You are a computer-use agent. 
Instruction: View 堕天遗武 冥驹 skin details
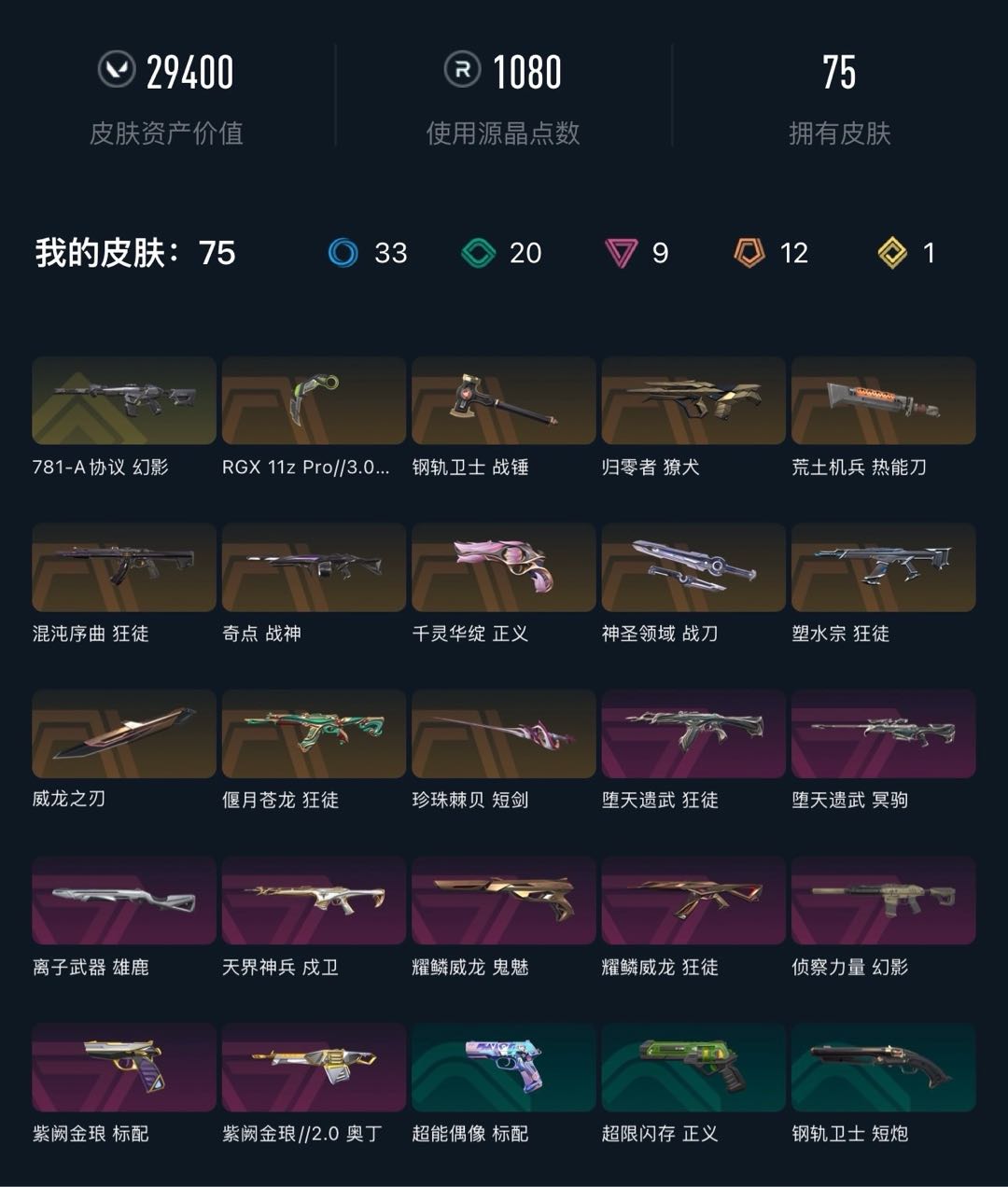(883, 733)
